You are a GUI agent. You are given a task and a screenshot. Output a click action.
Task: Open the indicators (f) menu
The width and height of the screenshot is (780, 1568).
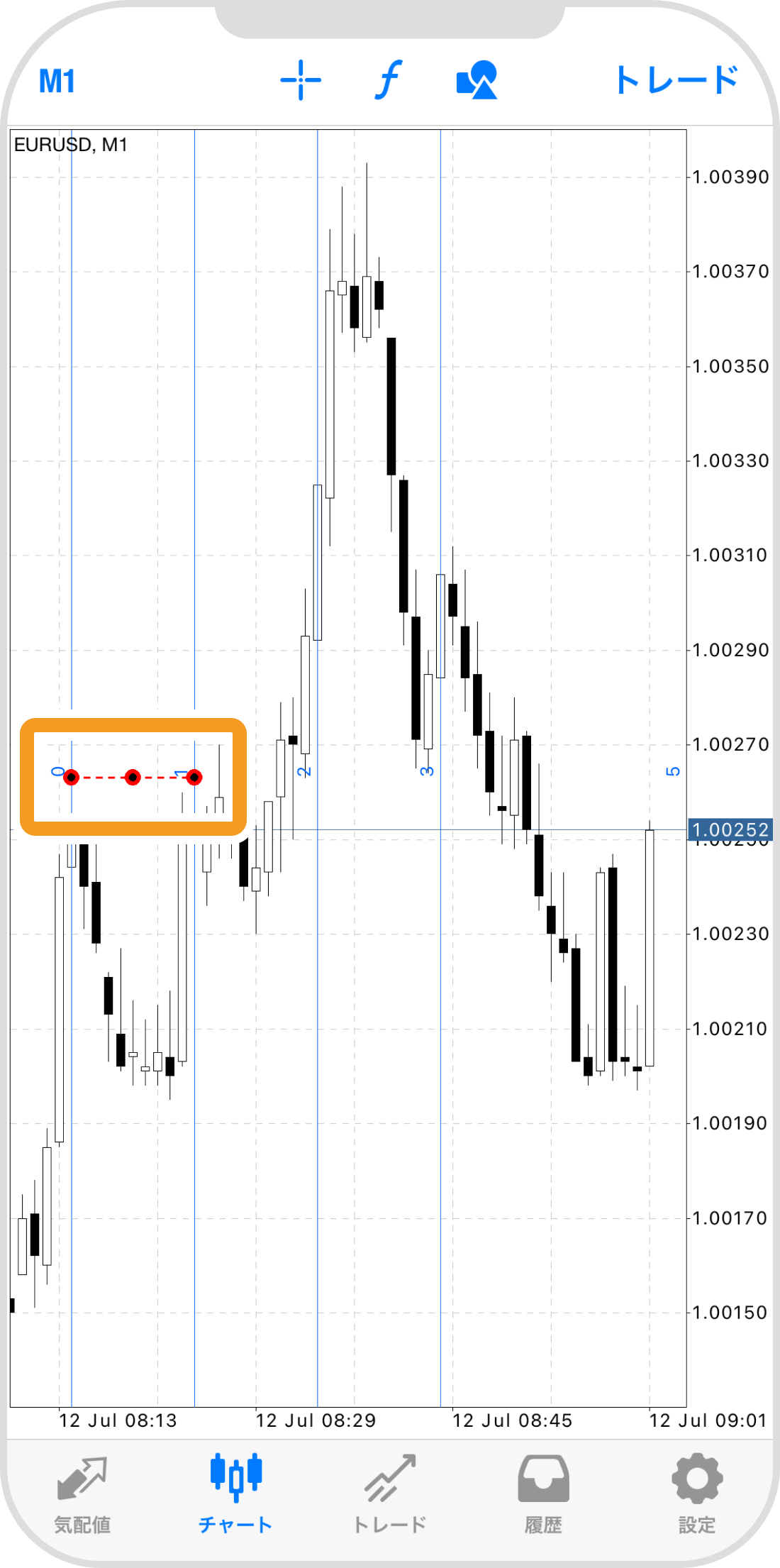click(389, 79)
